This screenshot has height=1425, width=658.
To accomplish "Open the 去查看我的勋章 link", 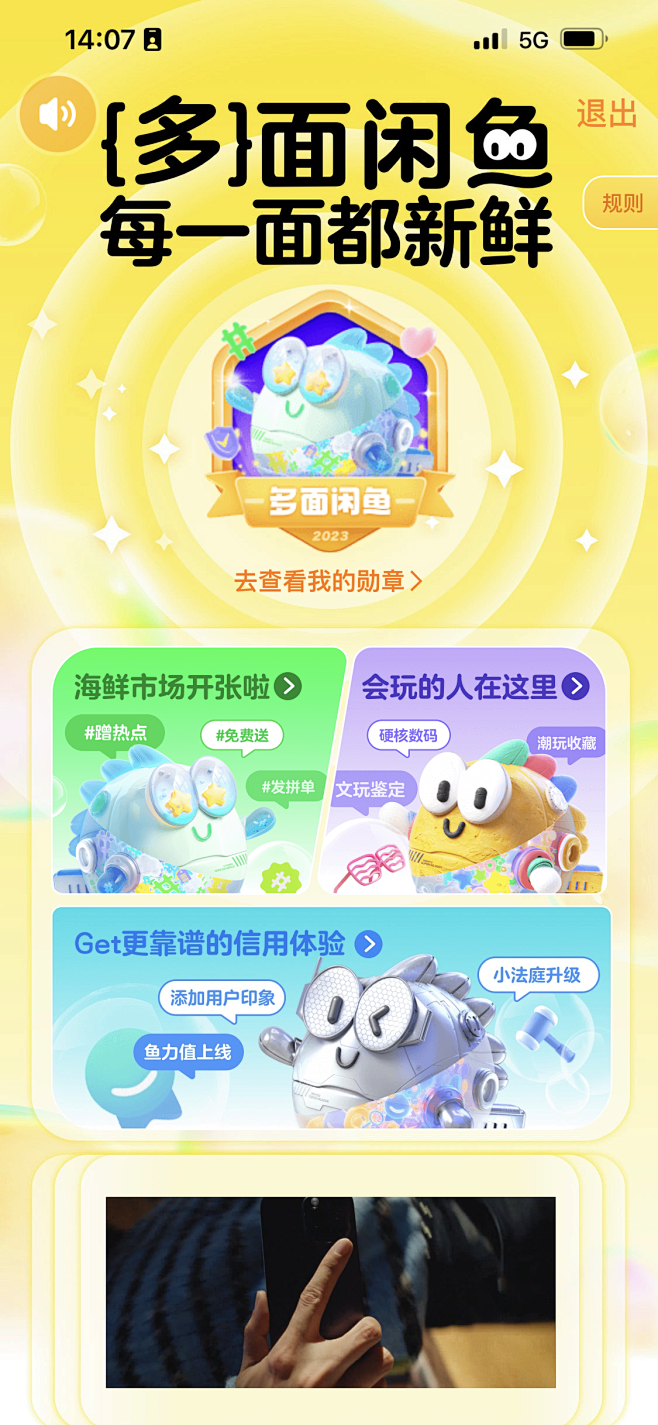I will pos(328,581).
